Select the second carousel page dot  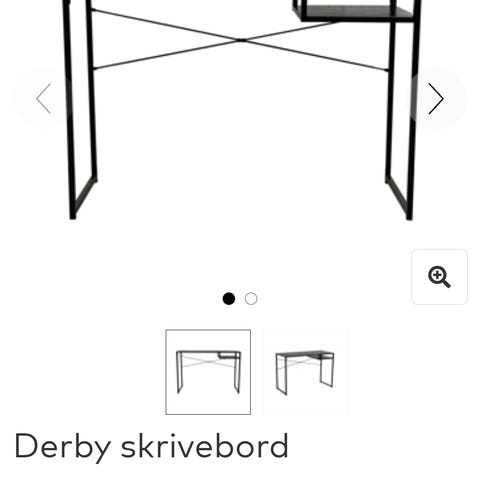point(251,299)
